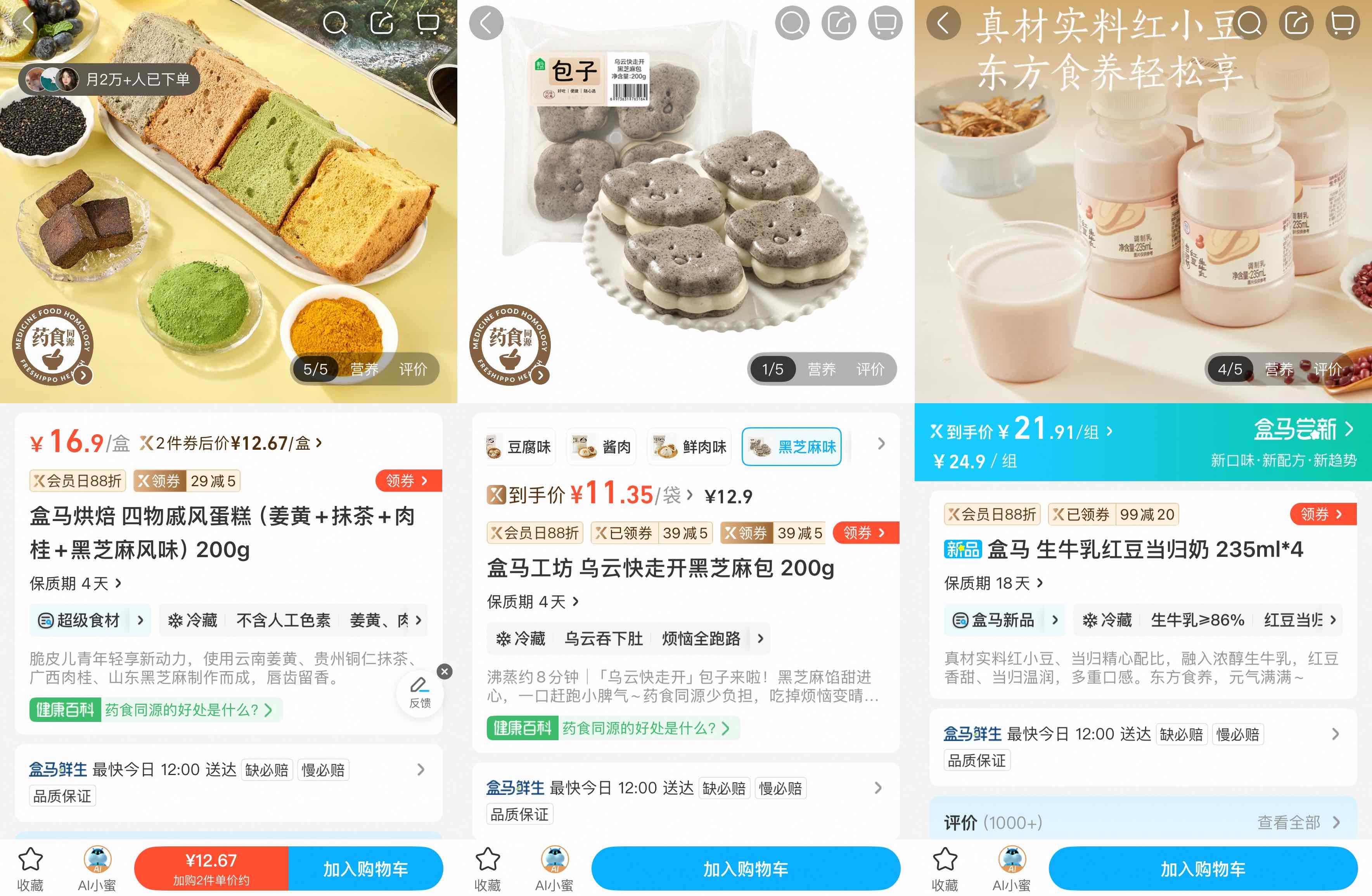Share the 黑芝麻包 product
This screenshot has height=896, width=1372.
[x=839, y=23]
